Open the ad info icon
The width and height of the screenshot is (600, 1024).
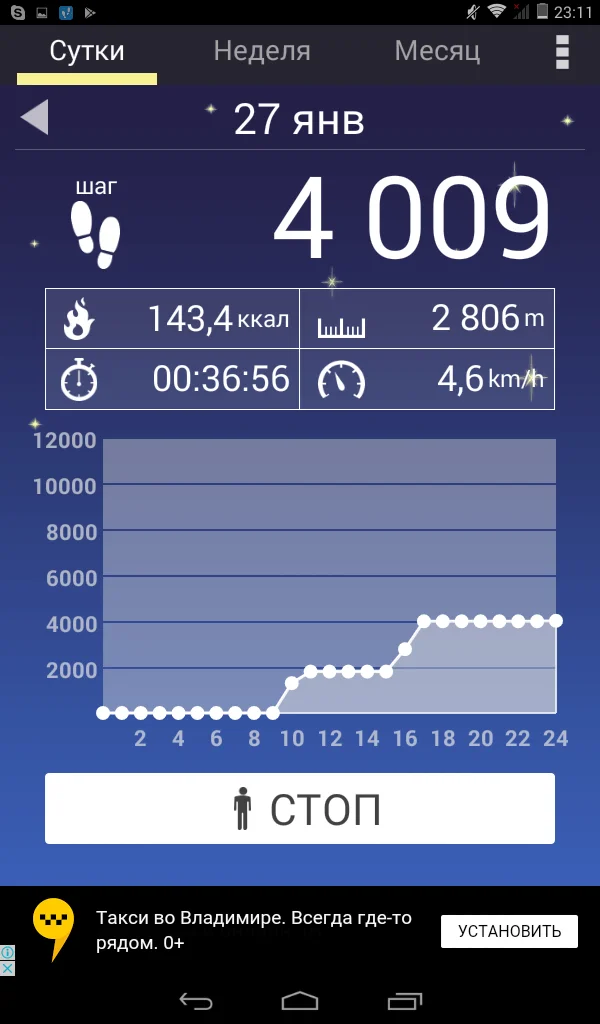click(7, 953)
